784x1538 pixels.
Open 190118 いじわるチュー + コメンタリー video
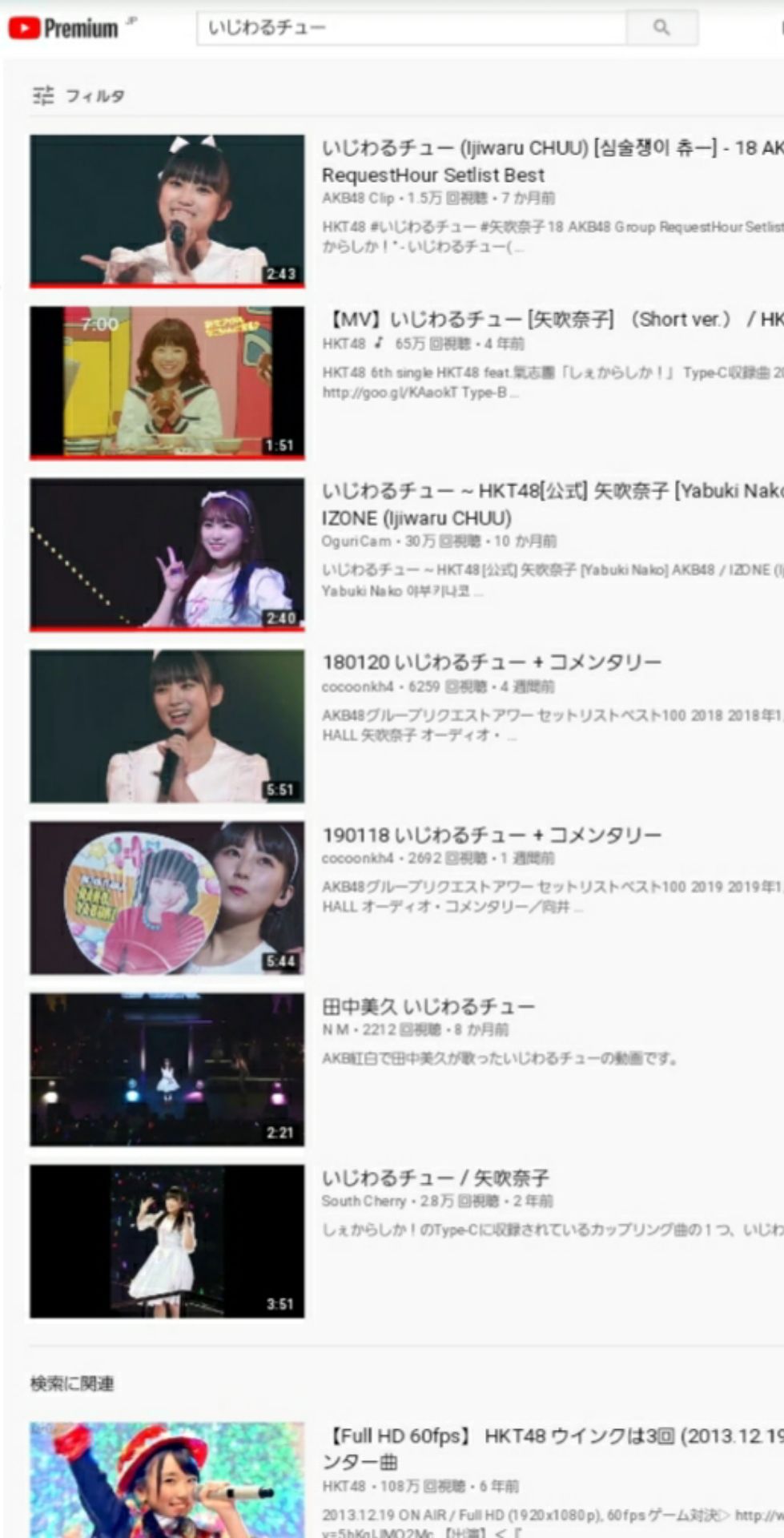tap(167, 897)
